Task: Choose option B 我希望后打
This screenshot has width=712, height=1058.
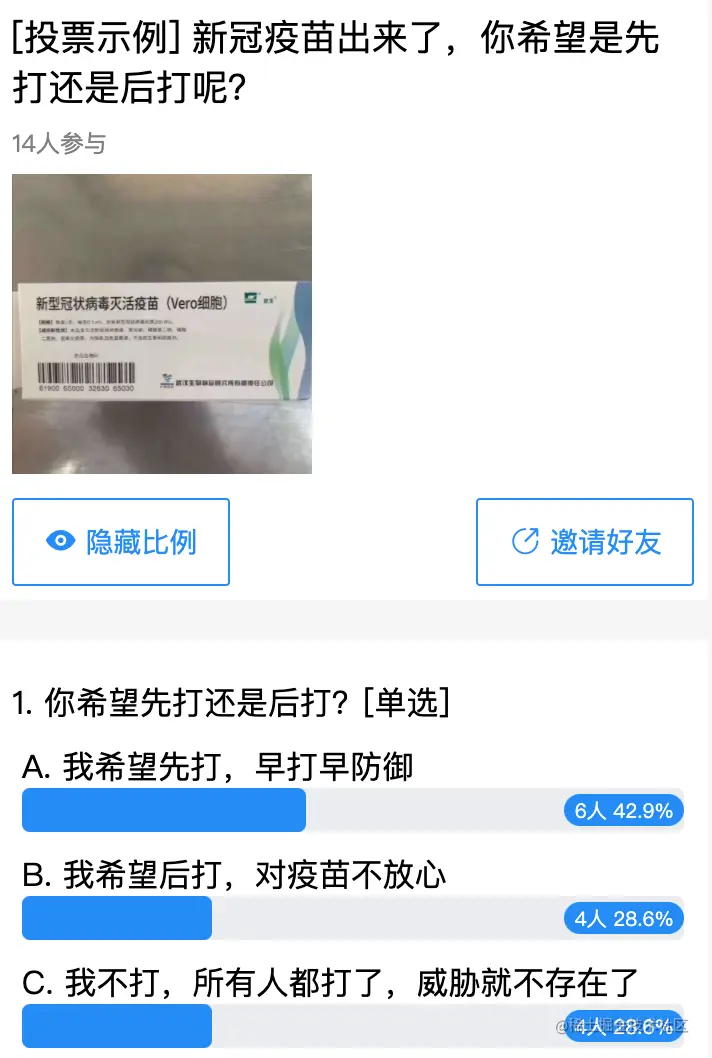Action: click(x=234, y=876)
